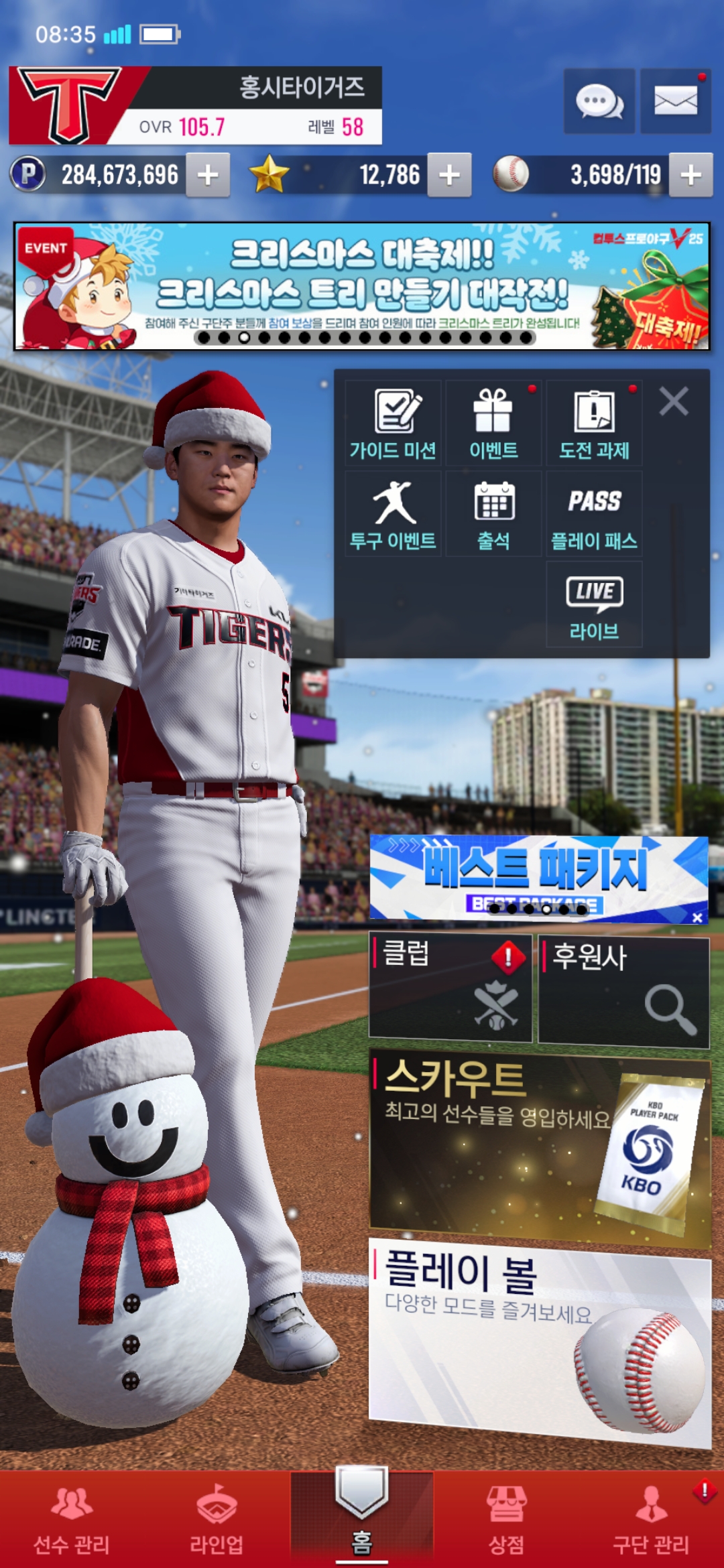This screenshot has width=724, height=1568.
Task: Open 투구 이벤트 pitching event
Action: click(393, 515)
